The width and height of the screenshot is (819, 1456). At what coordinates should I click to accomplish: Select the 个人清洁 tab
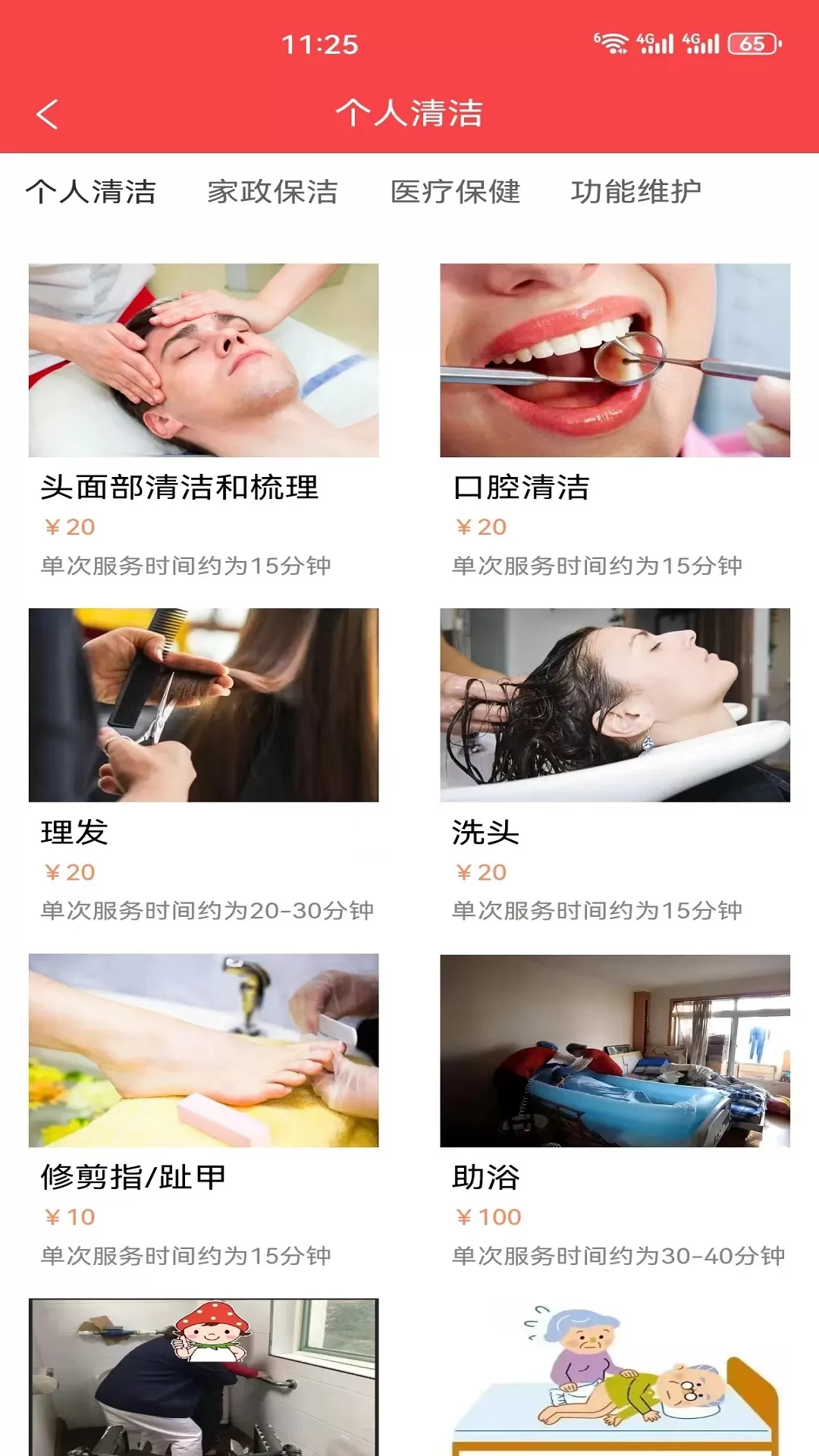pos(91,192)
